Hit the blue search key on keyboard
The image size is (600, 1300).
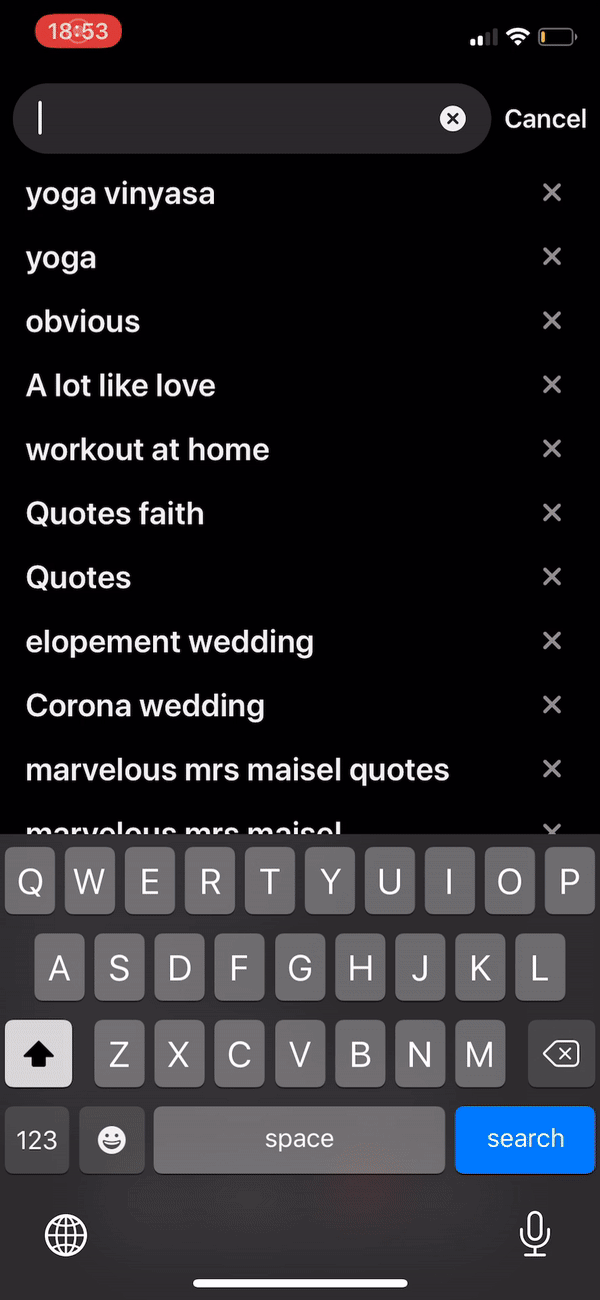click(525, 1139)
